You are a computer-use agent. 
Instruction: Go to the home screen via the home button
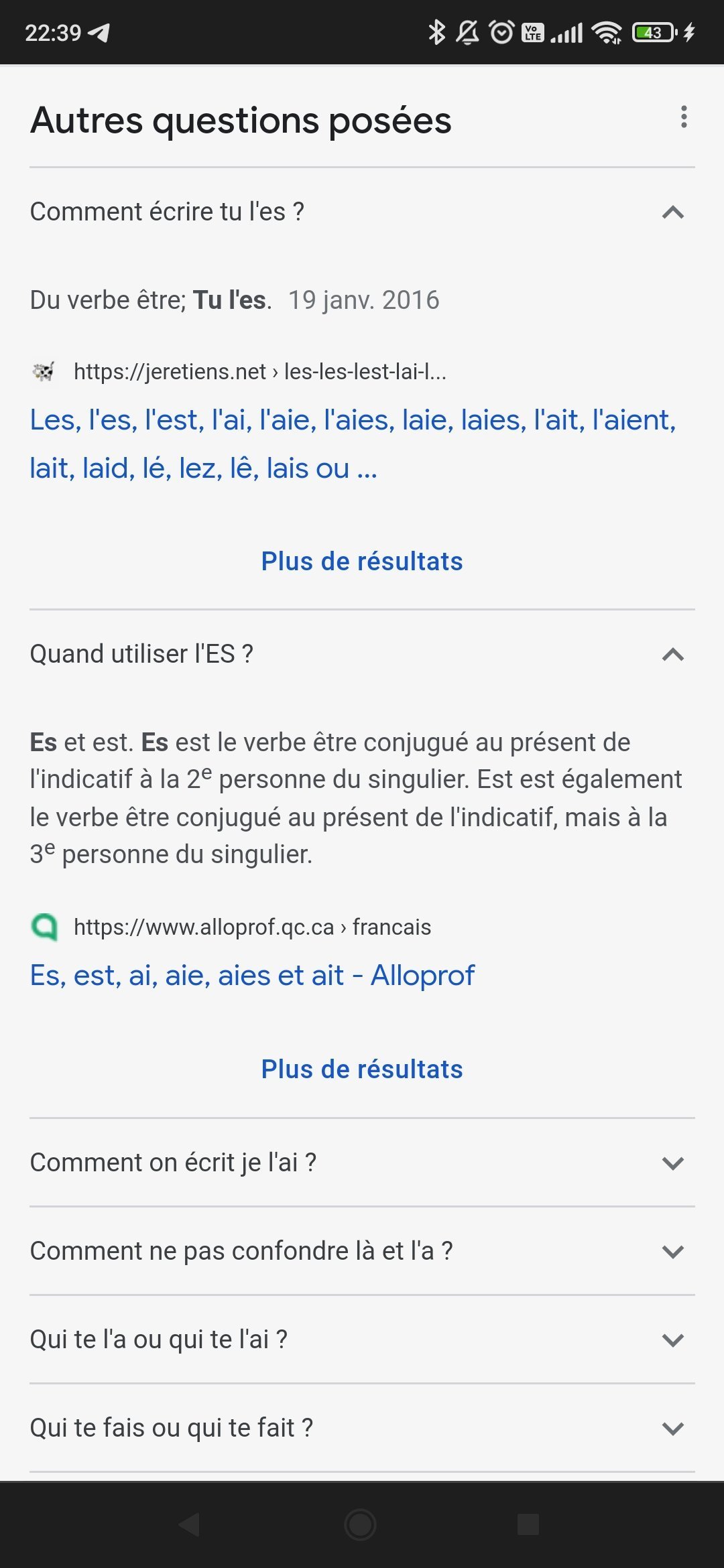pos(361,1524)
